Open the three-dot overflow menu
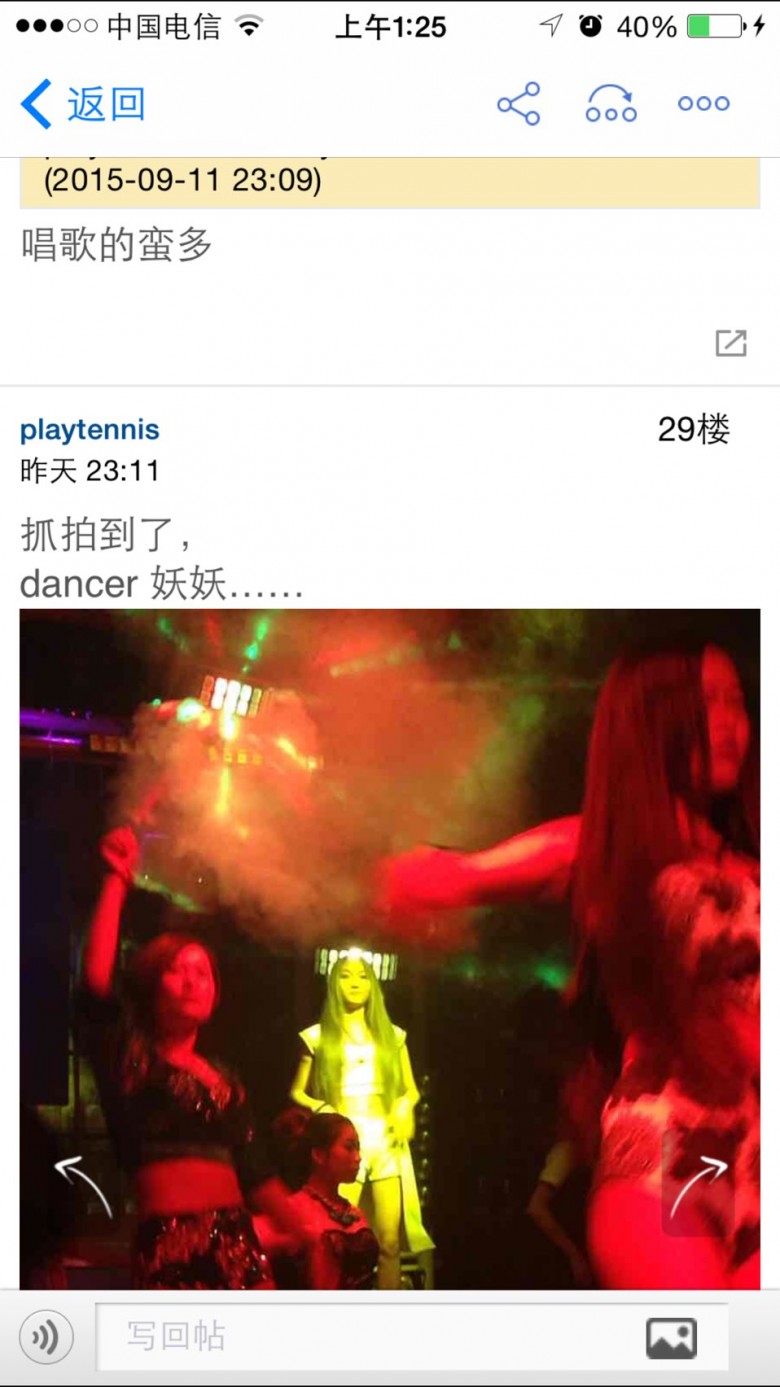 pyautogui.click(x=703, y=104)
